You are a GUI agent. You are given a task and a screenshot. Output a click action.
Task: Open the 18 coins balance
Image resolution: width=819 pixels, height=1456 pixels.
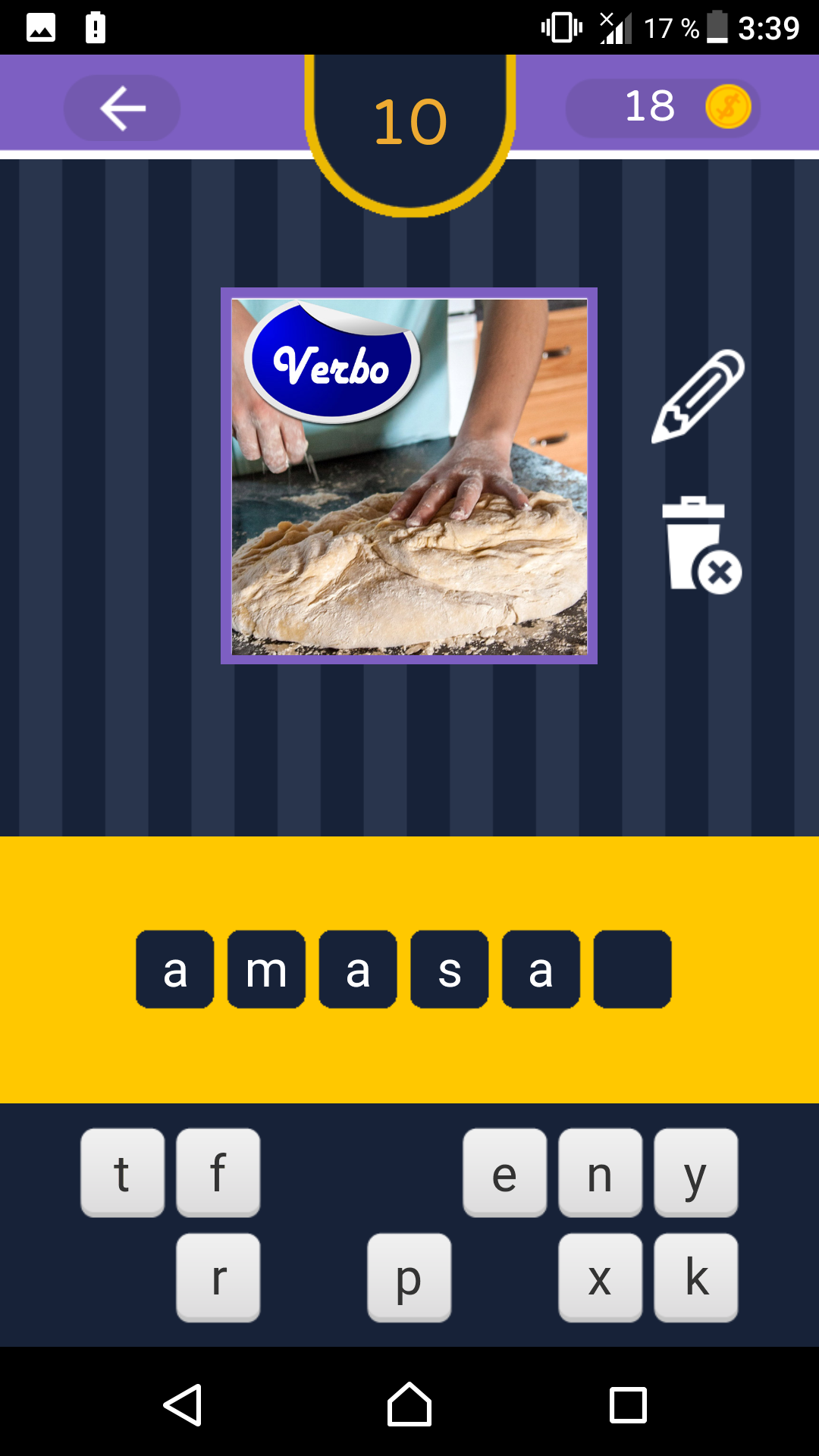click(x=663, y=108)
